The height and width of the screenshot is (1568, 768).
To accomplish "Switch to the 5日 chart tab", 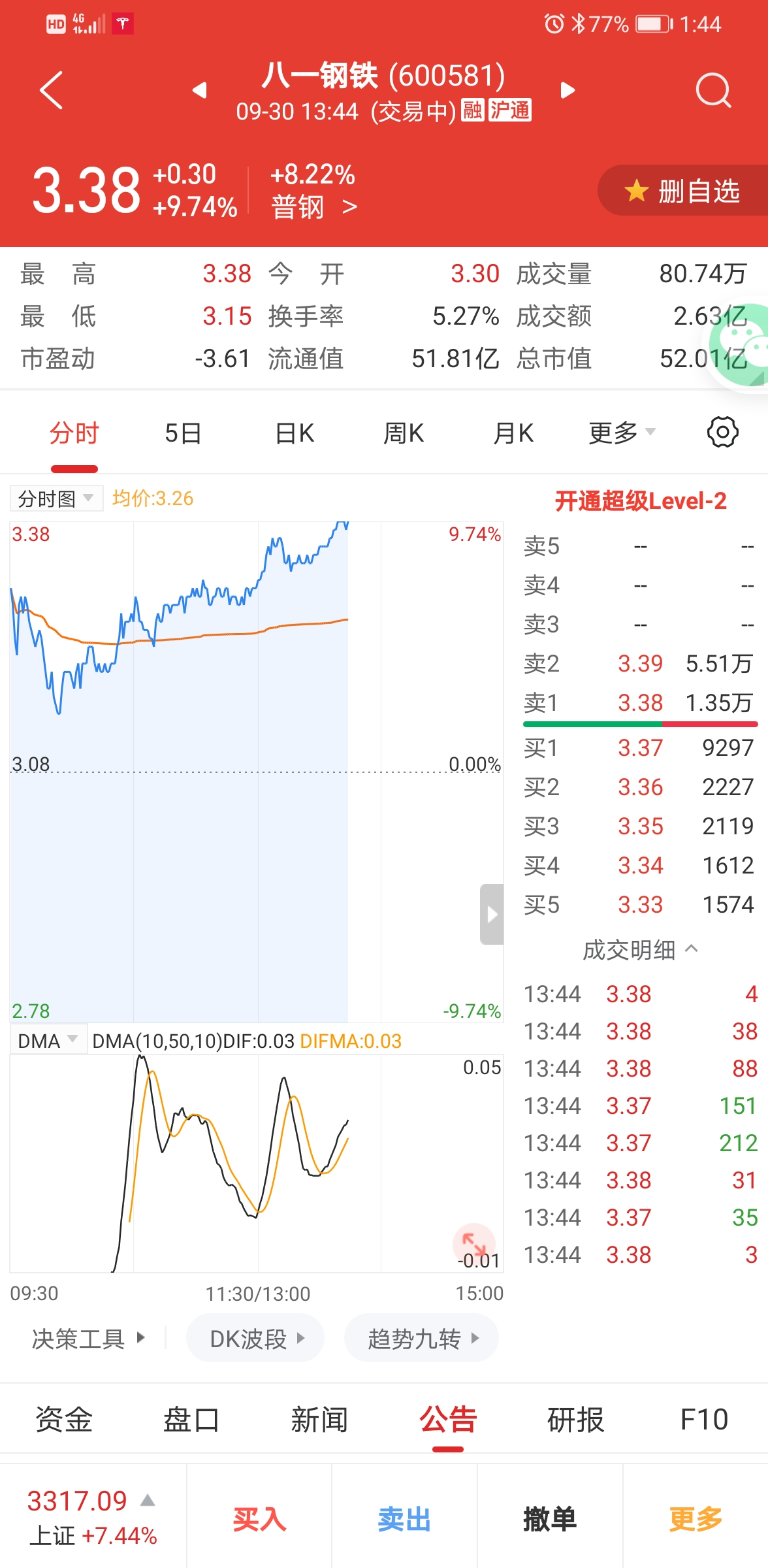I will 183,433.
